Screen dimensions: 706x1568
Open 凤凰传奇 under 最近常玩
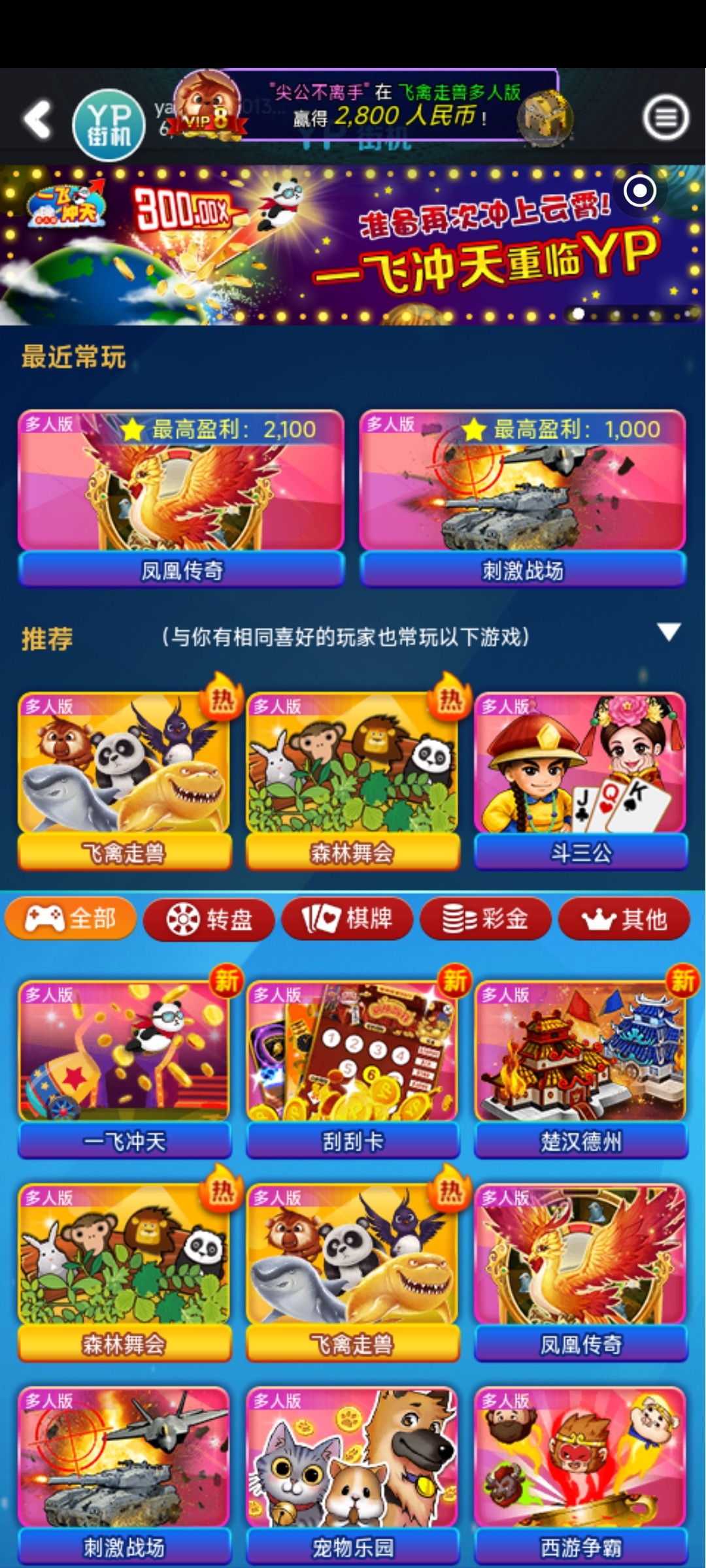181,497
